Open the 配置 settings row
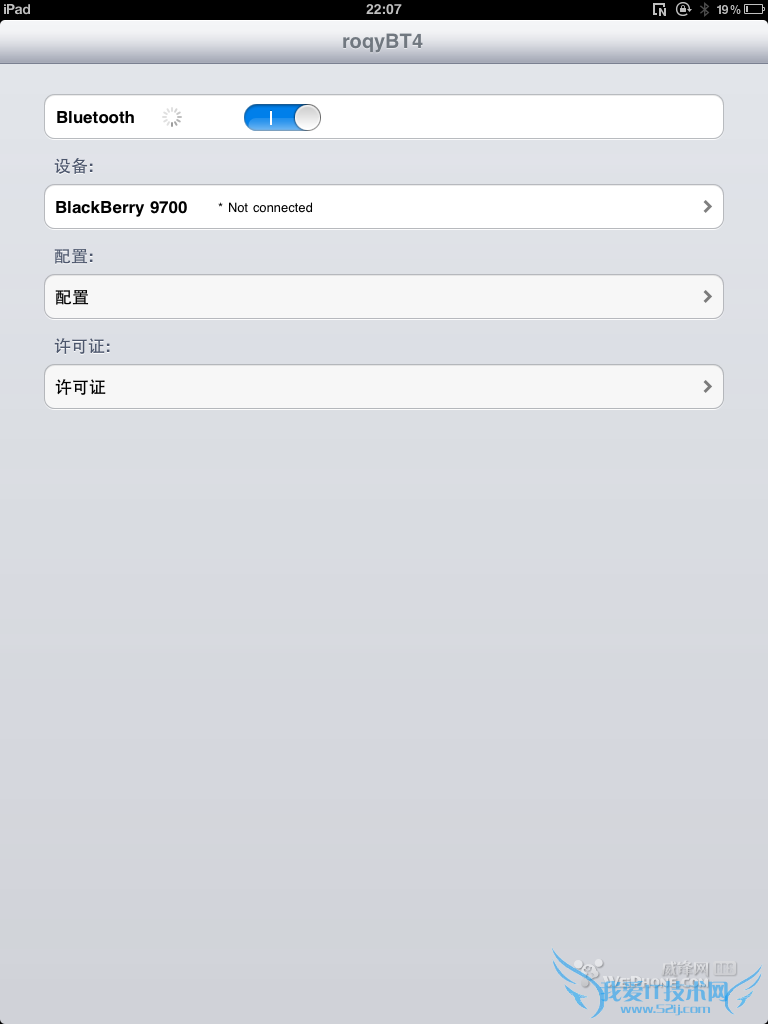The image size is (768, 1024). click(x=383, y=297)
